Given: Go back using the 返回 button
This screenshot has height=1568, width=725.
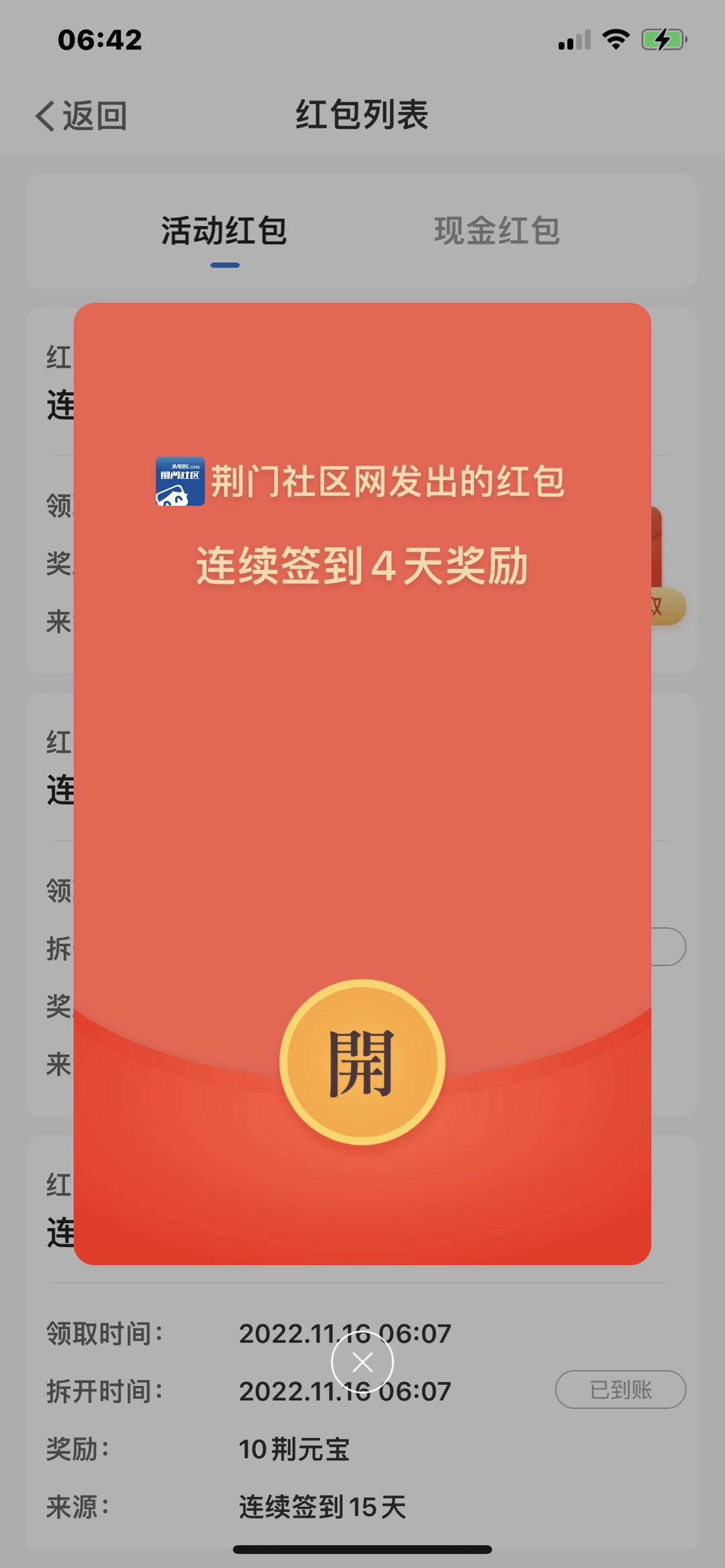Looking at the screenshot, I should pyautogui.click(x=81, y=115).
